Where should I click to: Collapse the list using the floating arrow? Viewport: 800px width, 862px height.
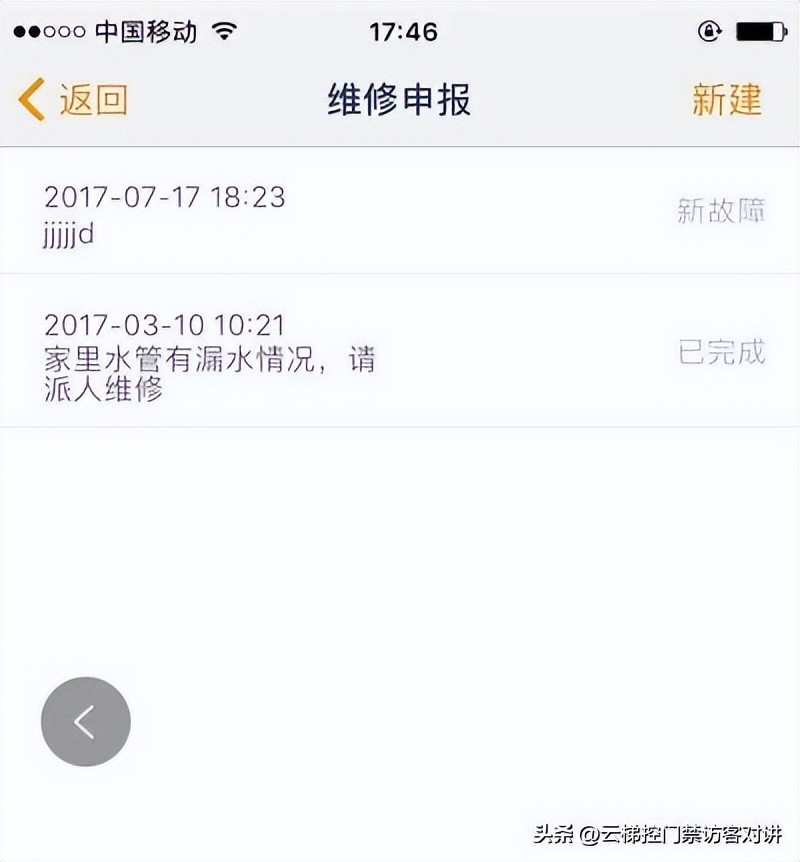click(86, 722)
